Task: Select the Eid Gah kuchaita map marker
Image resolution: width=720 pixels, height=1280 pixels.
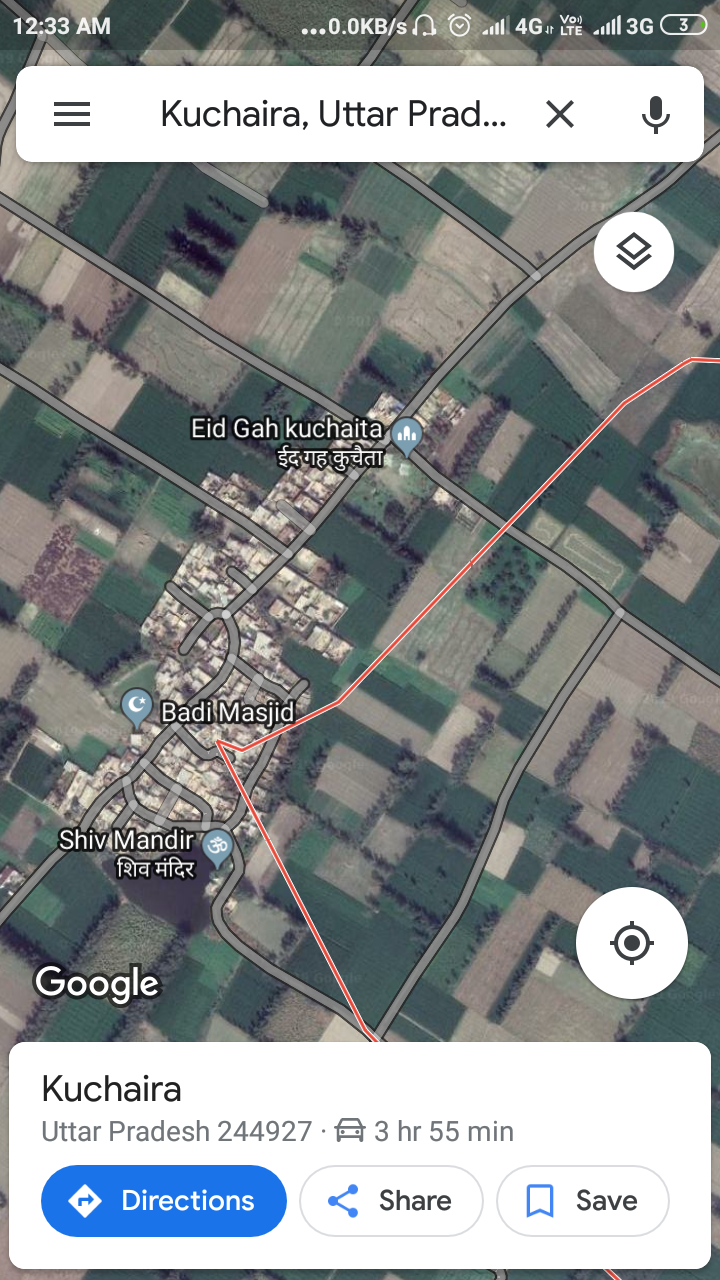Action: point(406,435)
